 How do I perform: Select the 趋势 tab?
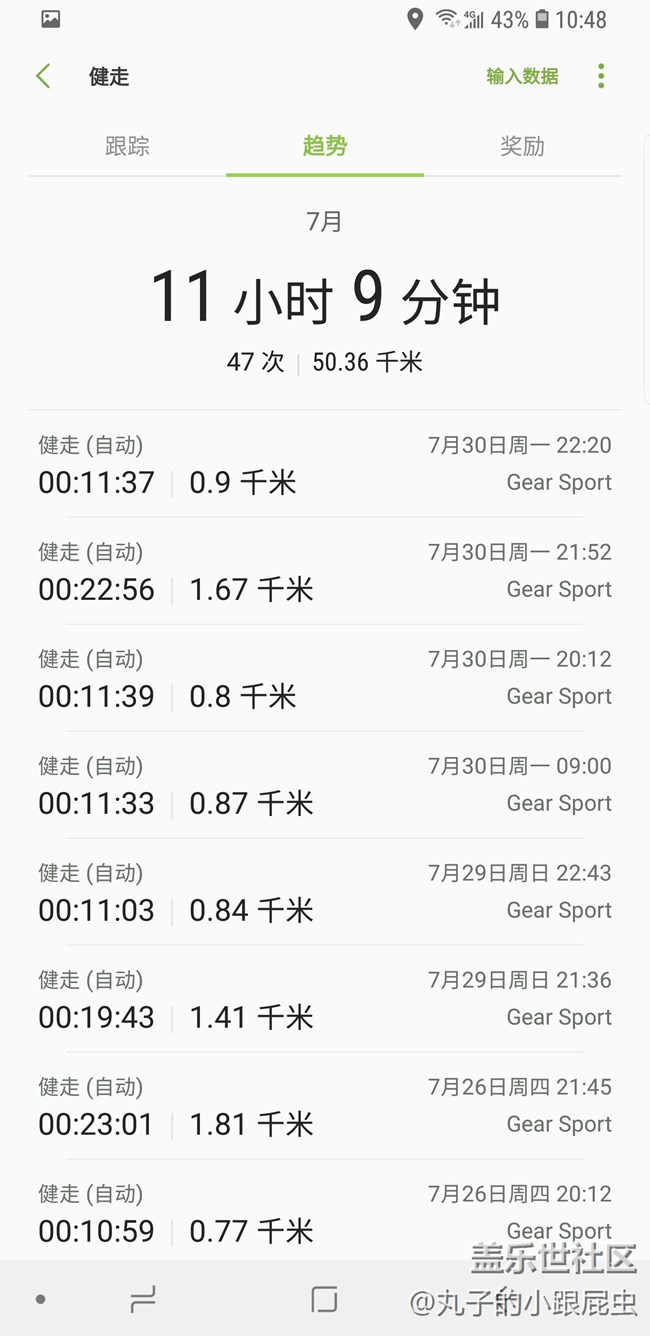[x=325, y=147]
